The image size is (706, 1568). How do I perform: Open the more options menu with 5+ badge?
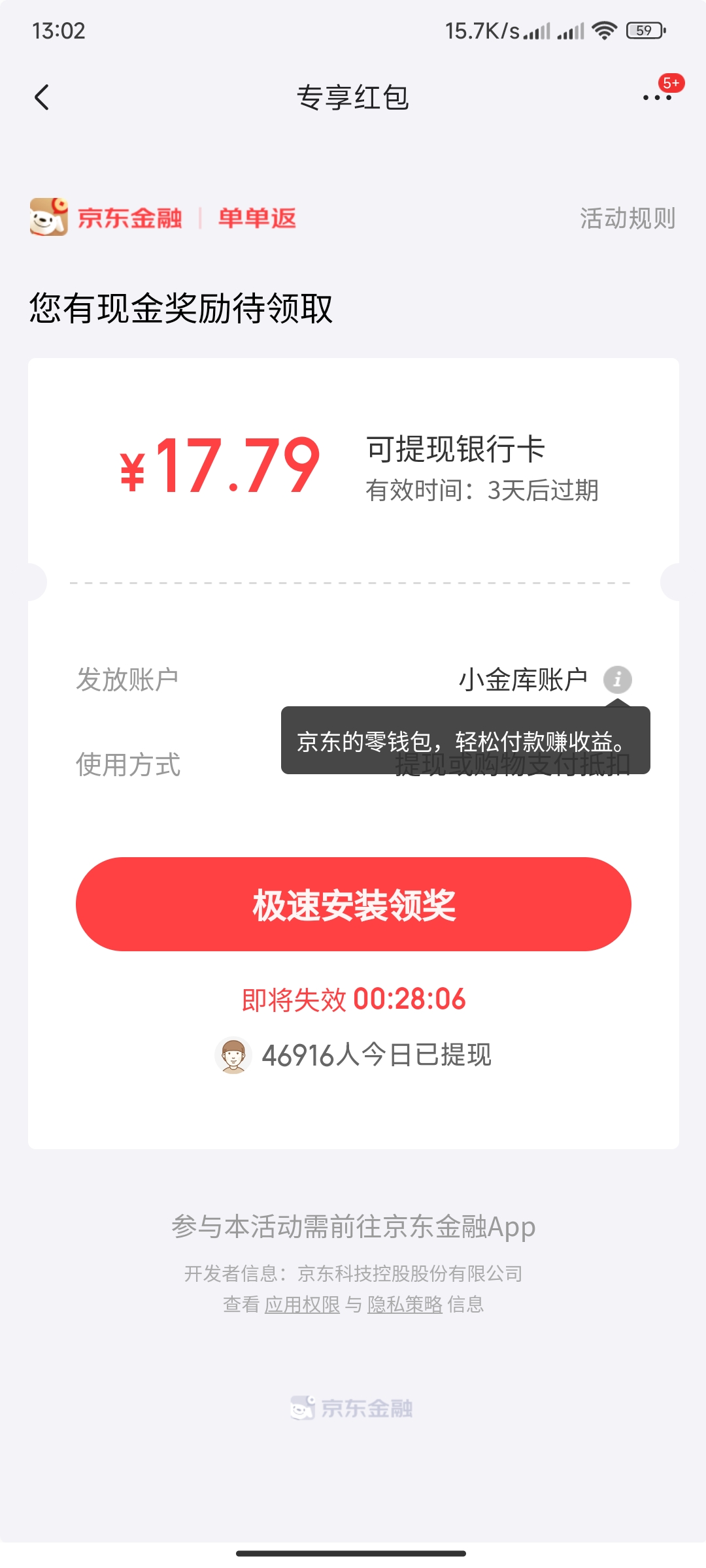[657, 98]
